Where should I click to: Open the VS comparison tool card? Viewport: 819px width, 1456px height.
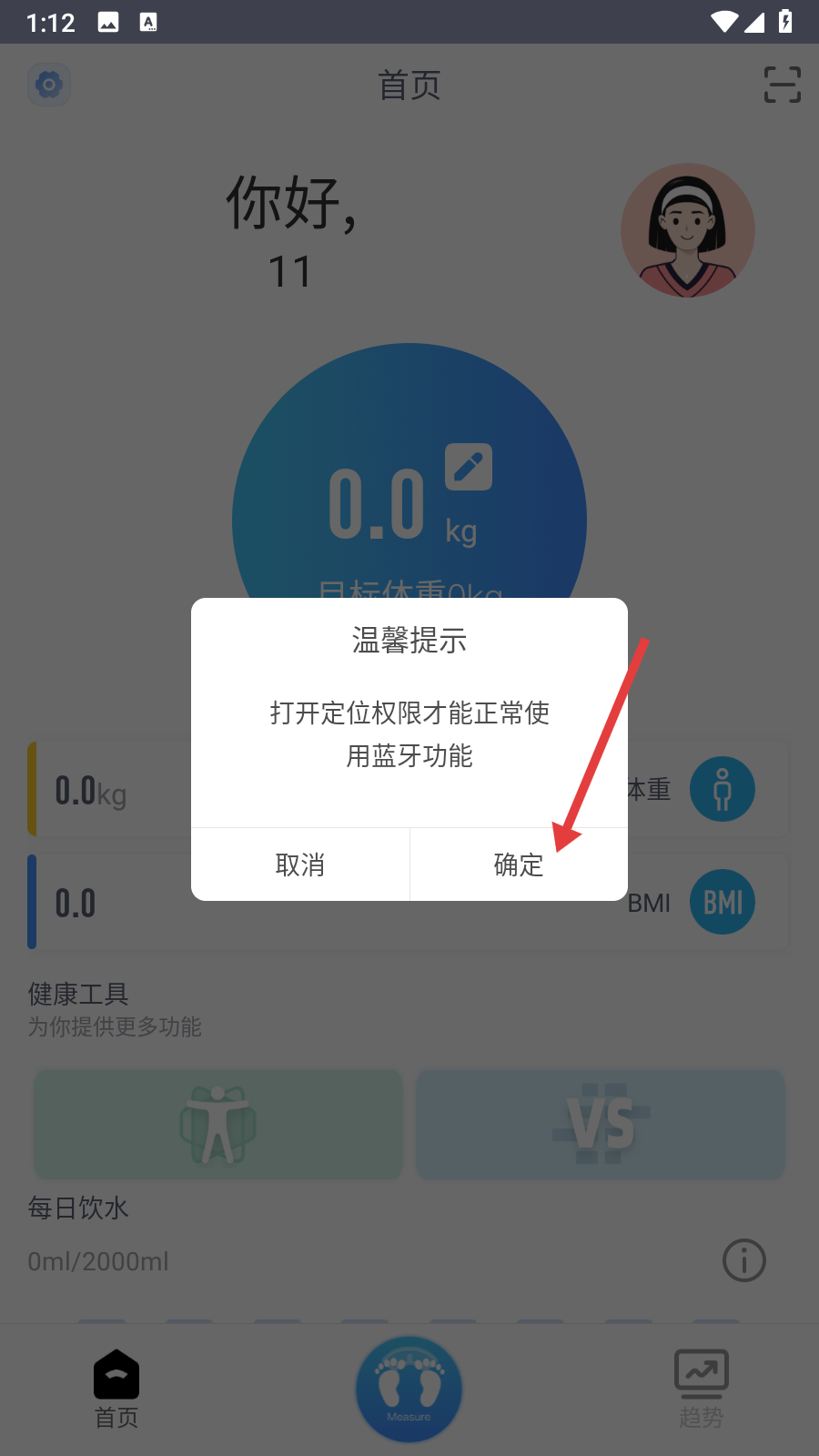[601, 1125]
